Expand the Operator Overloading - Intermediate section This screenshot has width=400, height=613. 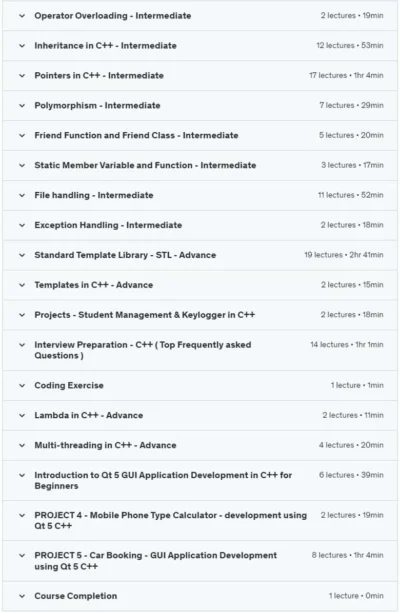200,16
